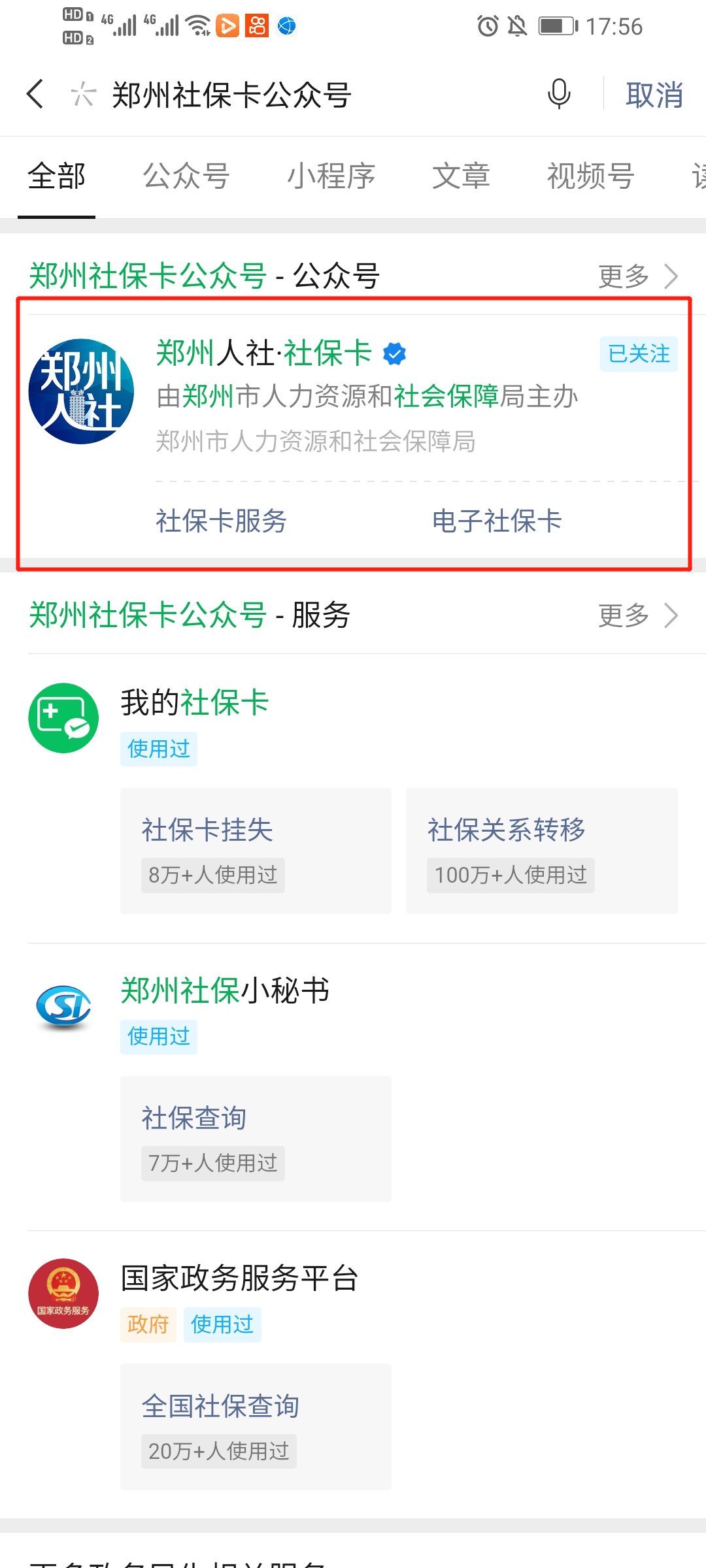The height and width of the screenshot is (1568, 706).
Task: Select the 文章 tab
Action: [x=461, y=176]
